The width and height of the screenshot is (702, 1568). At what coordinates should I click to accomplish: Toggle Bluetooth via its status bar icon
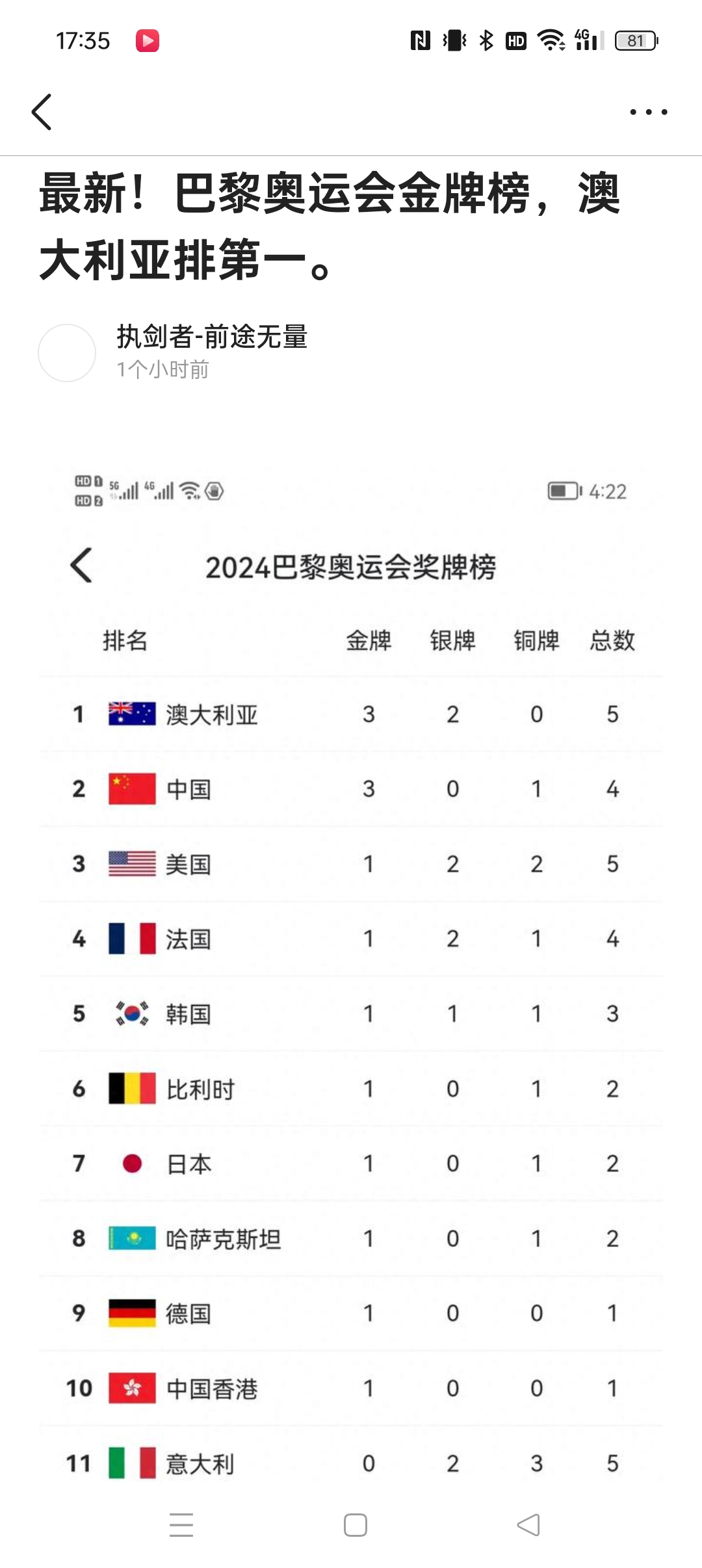487,39
